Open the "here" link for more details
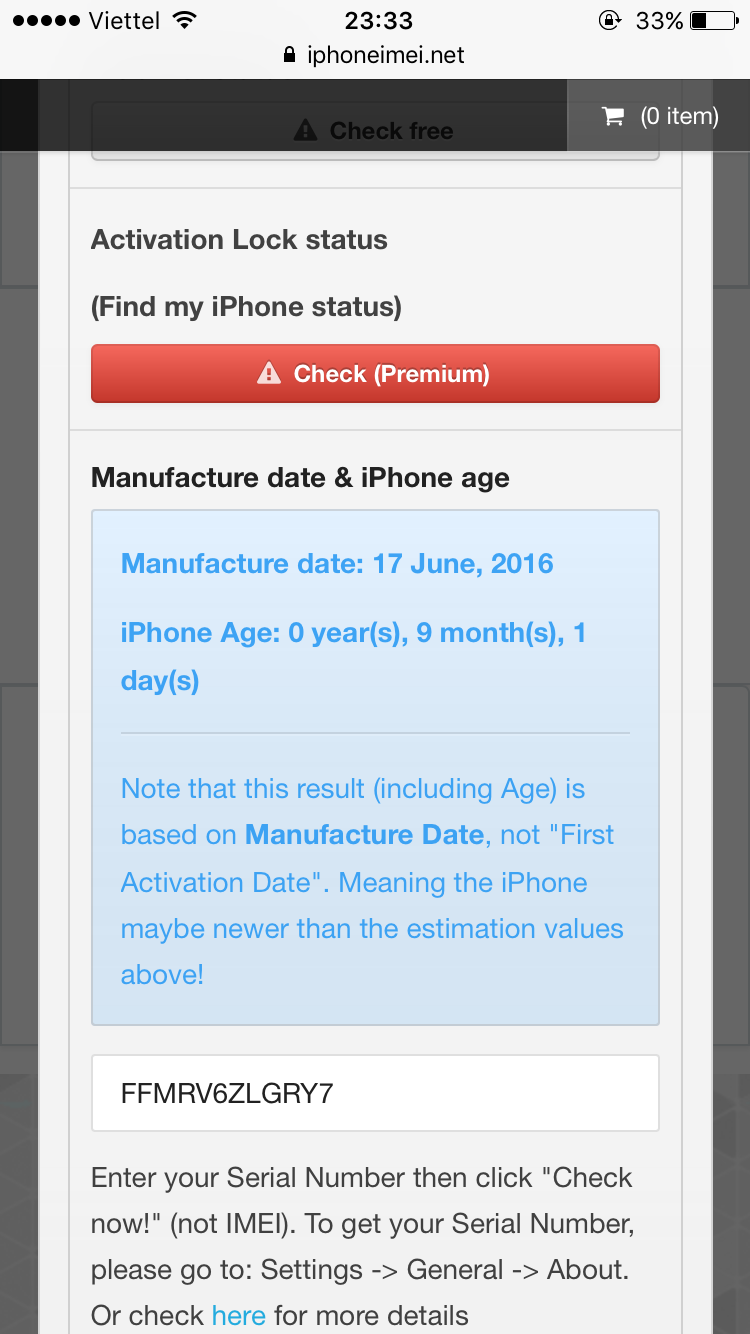750x1334 pixels. (x=238, y=1315)
